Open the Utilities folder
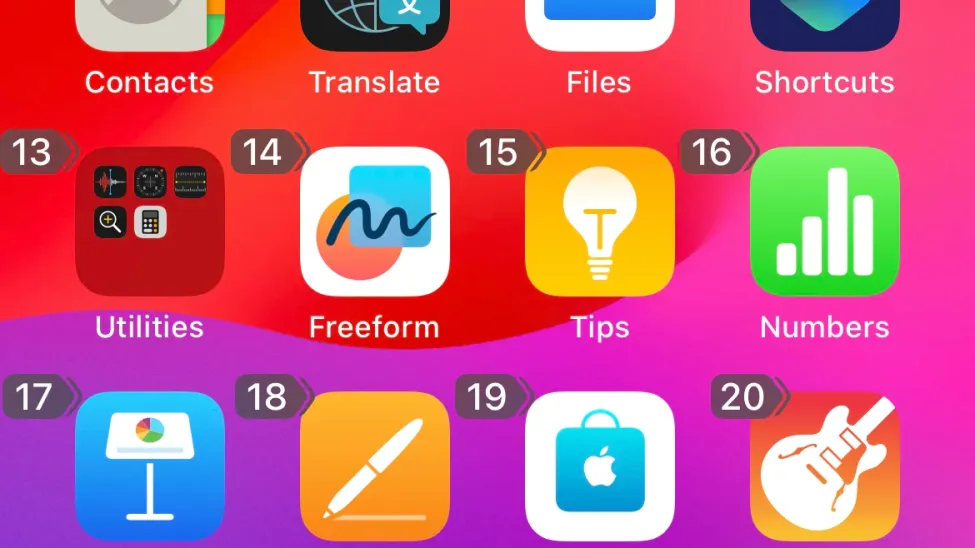The image size is (975, 548). (150, 222)
